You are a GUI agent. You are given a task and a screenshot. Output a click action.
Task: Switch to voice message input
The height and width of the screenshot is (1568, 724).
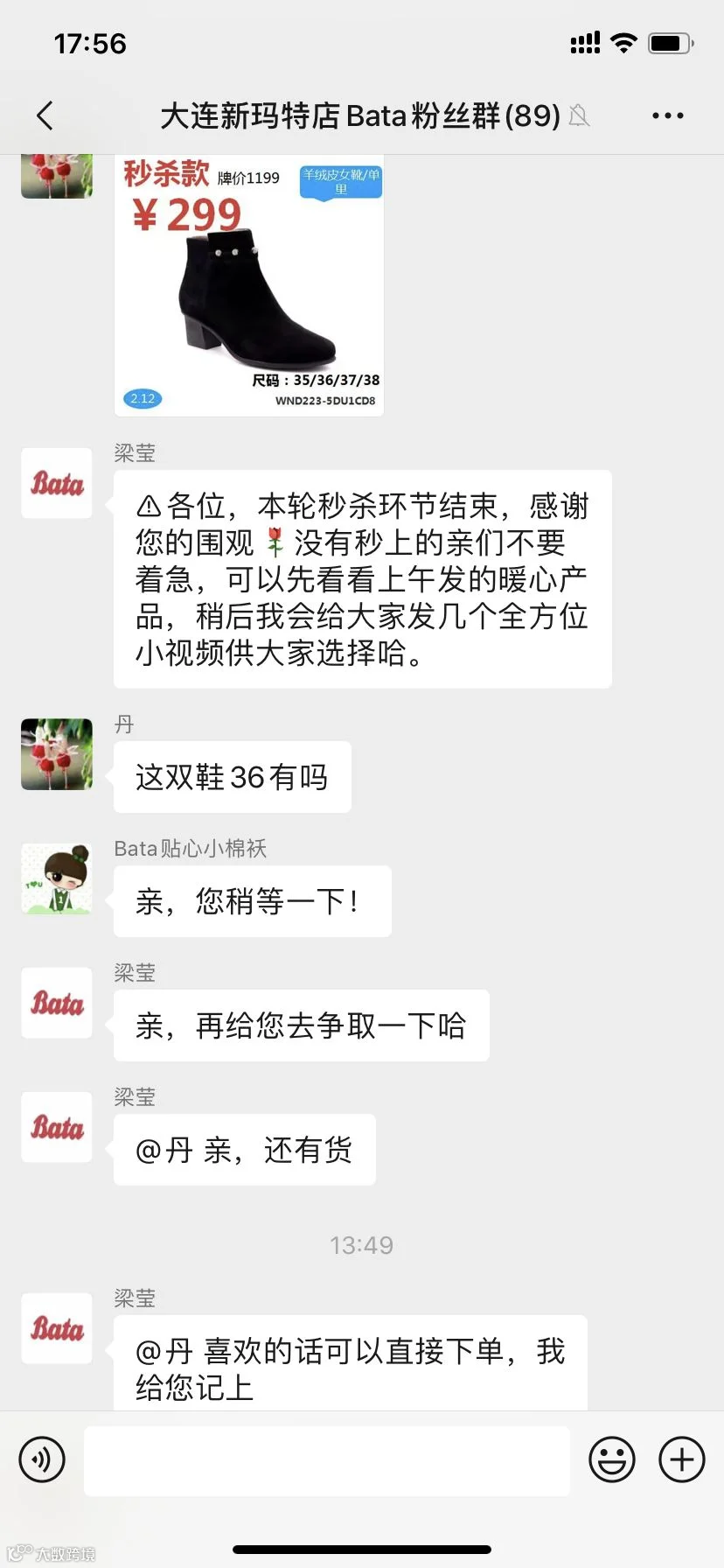point(42,1459)
